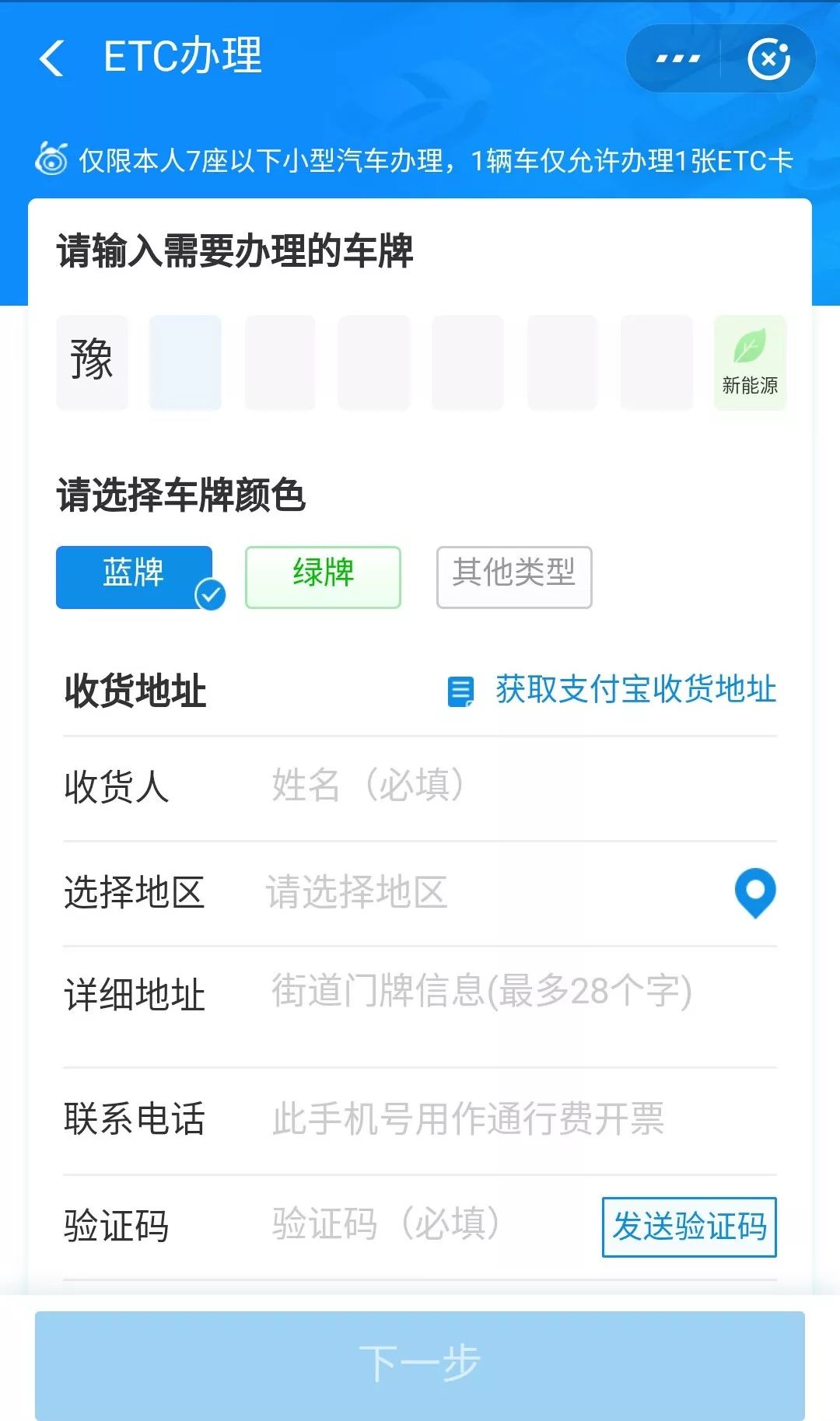
Task: Click the address book icon before 获取支付宝收货地址
Action: (460, 689)
